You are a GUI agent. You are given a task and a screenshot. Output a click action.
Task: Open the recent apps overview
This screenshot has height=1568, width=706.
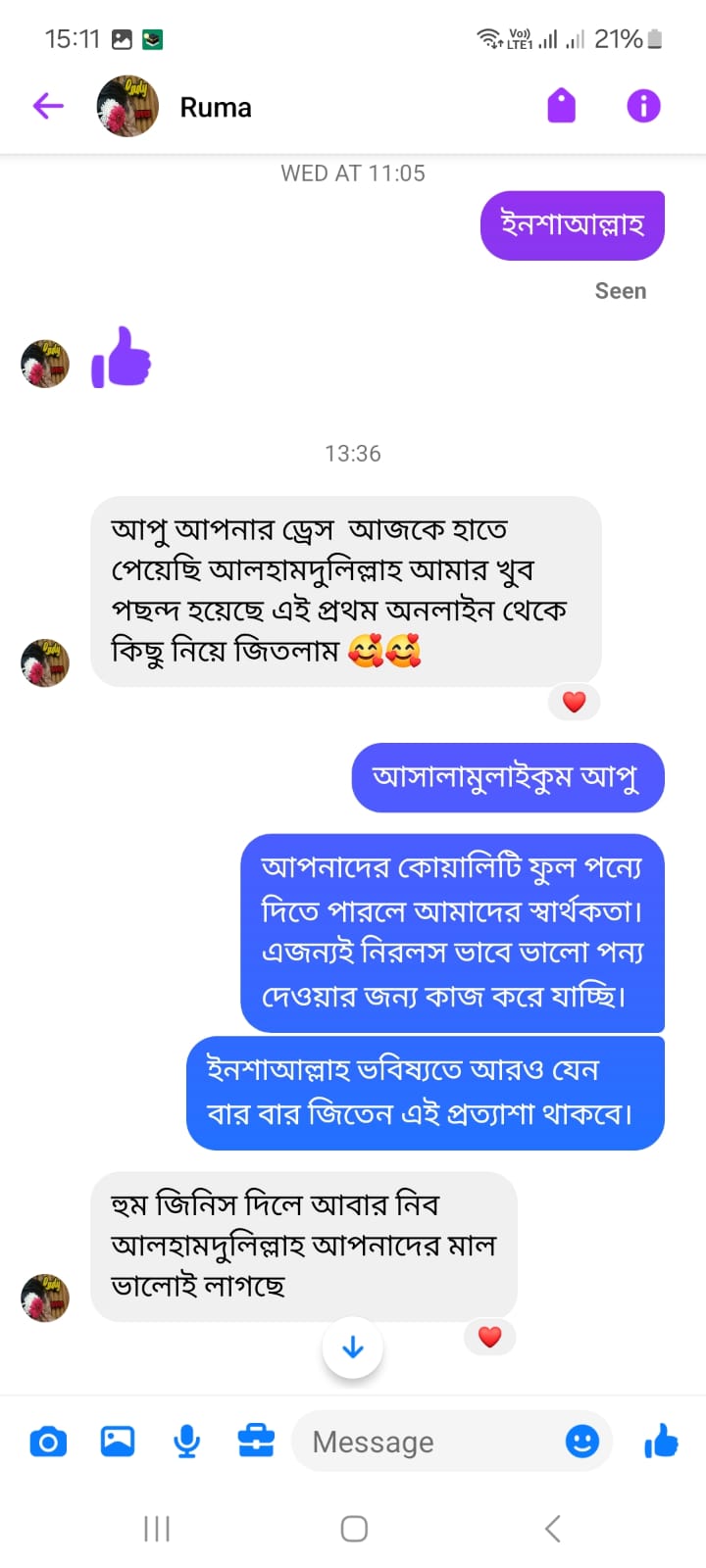coord(157,1529)
